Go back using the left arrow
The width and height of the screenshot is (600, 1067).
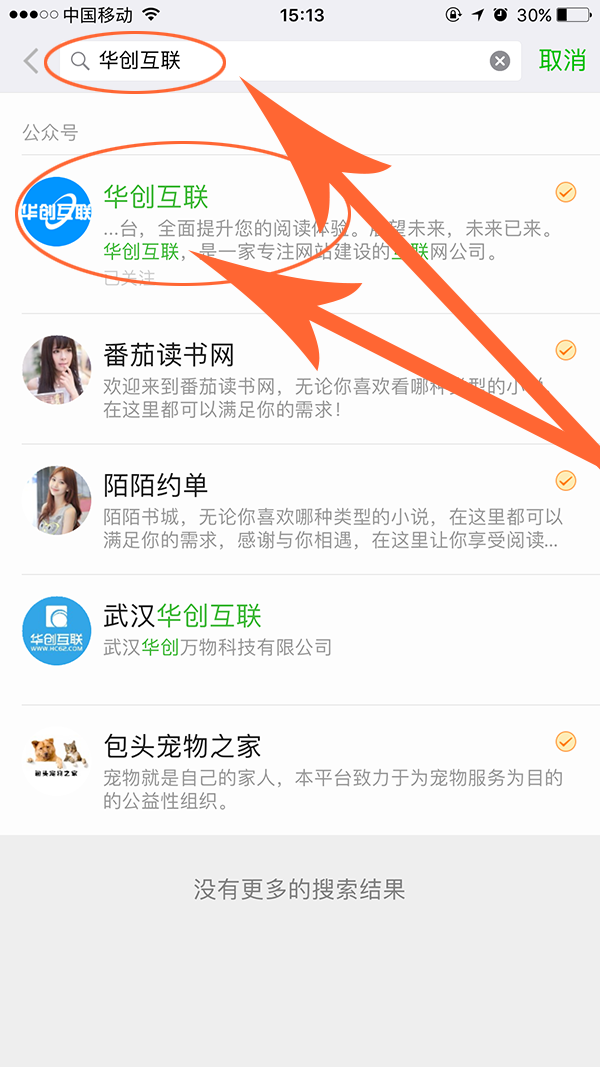[31, 62]
